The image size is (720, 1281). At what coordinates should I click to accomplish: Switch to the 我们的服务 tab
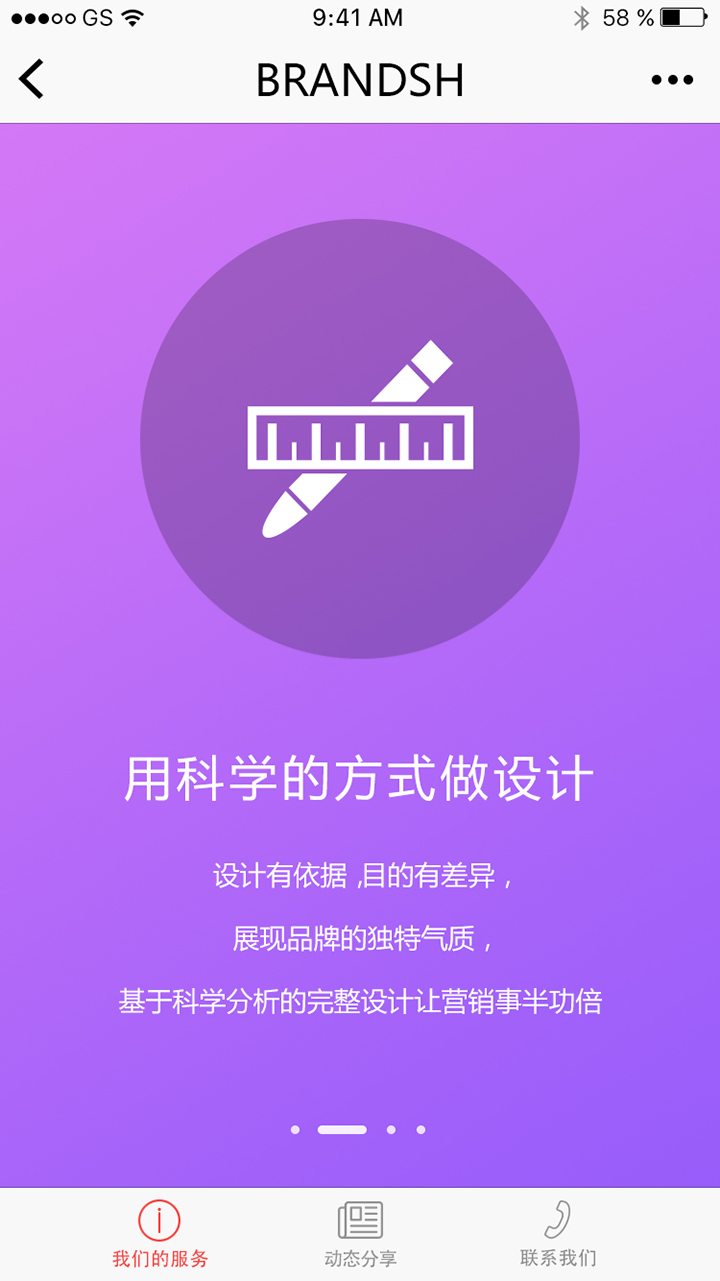coord(160,1234)
